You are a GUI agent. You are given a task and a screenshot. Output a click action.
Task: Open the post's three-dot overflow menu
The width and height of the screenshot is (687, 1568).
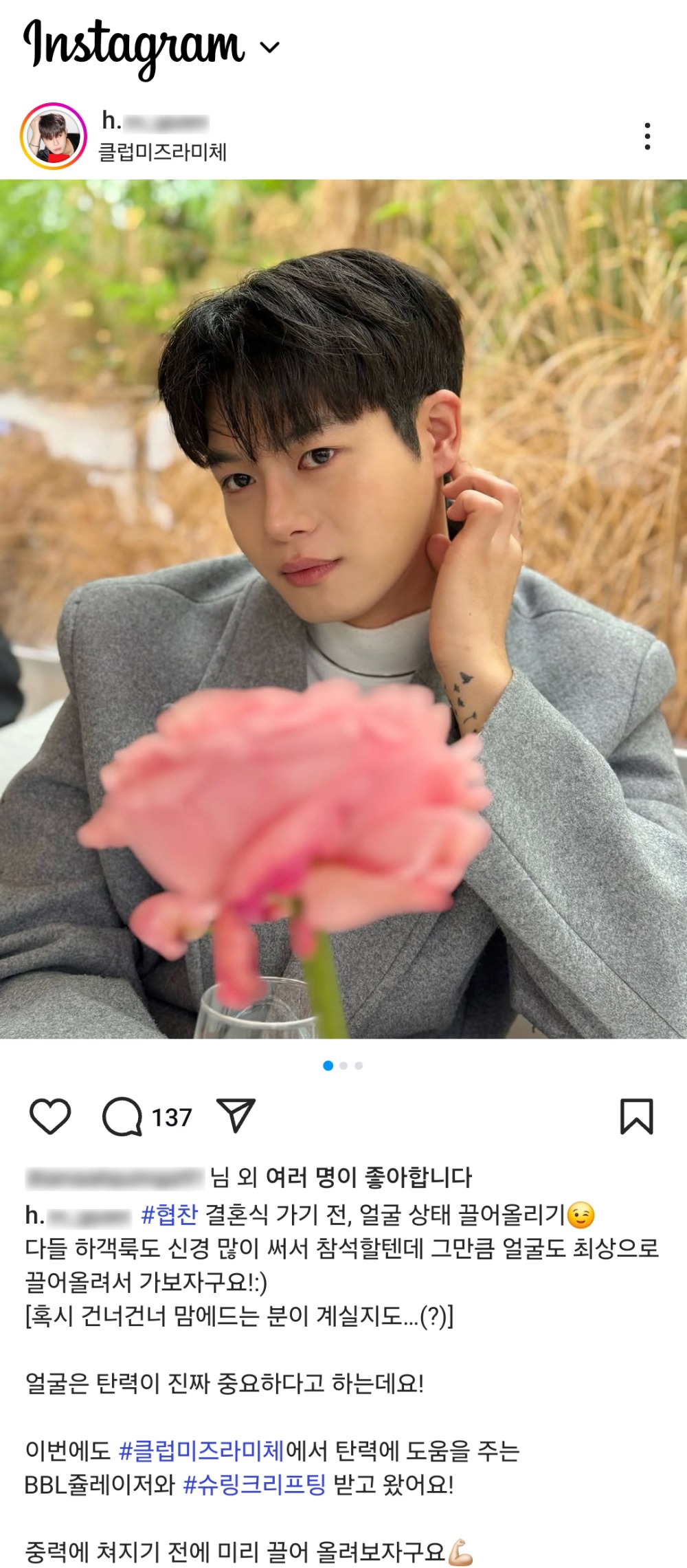pyautogui.click(x=647, y=136)
